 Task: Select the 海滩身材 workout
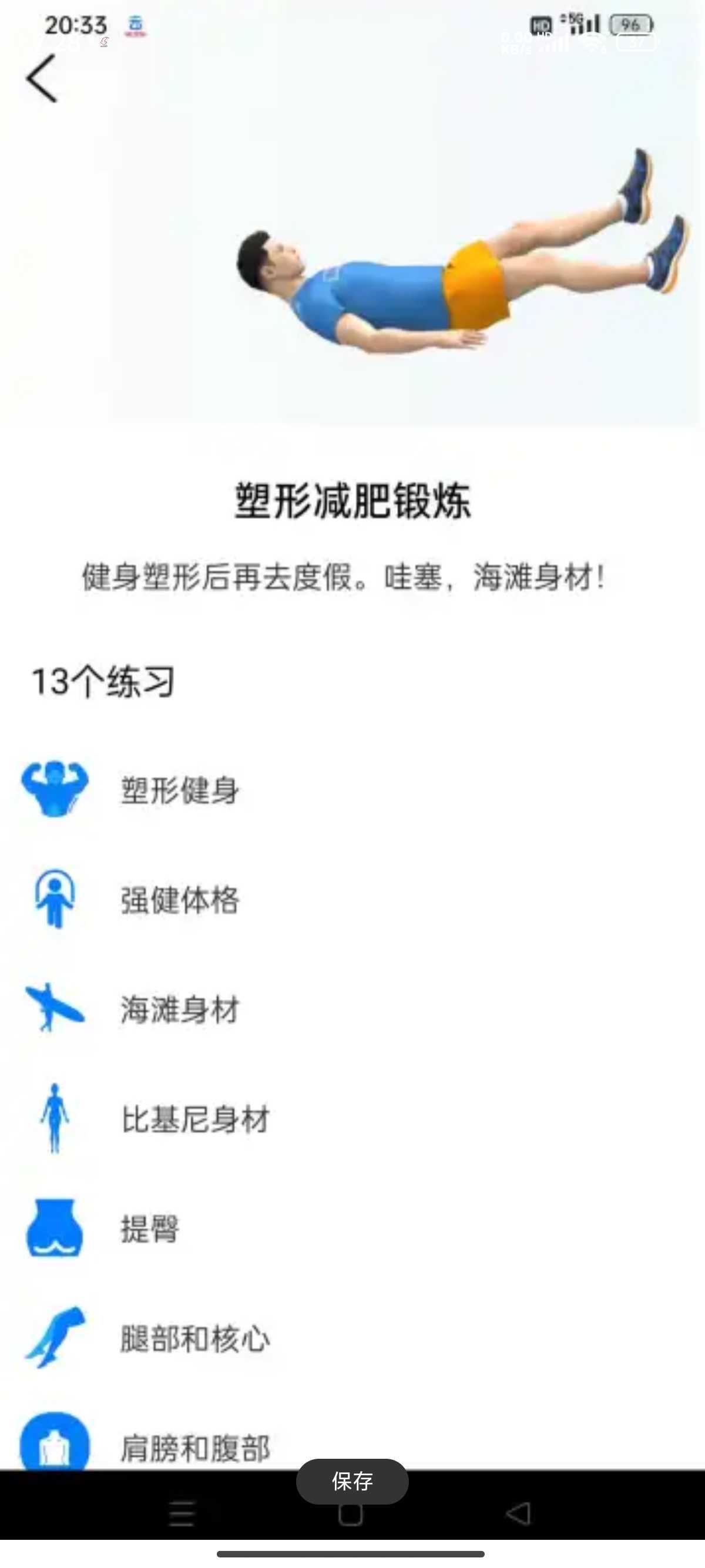pyautogui.click(x=179, y=1010)
